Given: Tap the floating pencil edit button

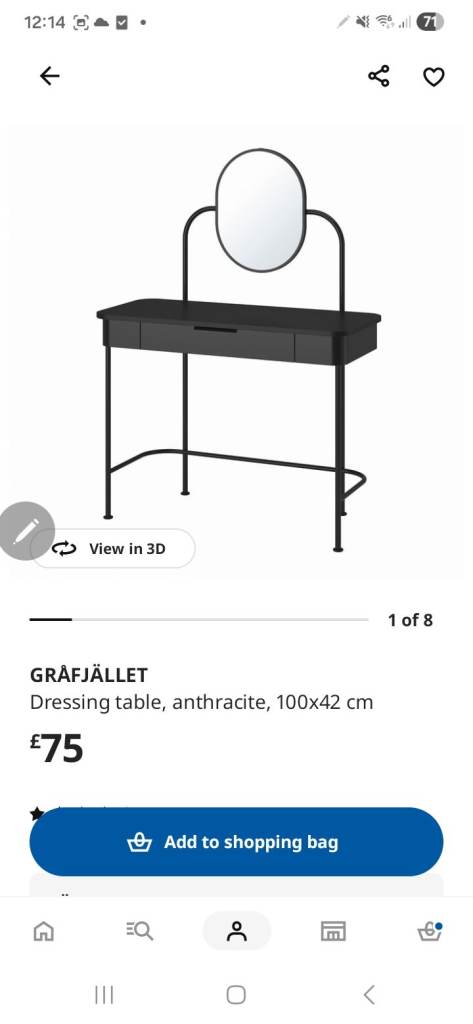Looking at the screenshot, I should tap(26, 531).
